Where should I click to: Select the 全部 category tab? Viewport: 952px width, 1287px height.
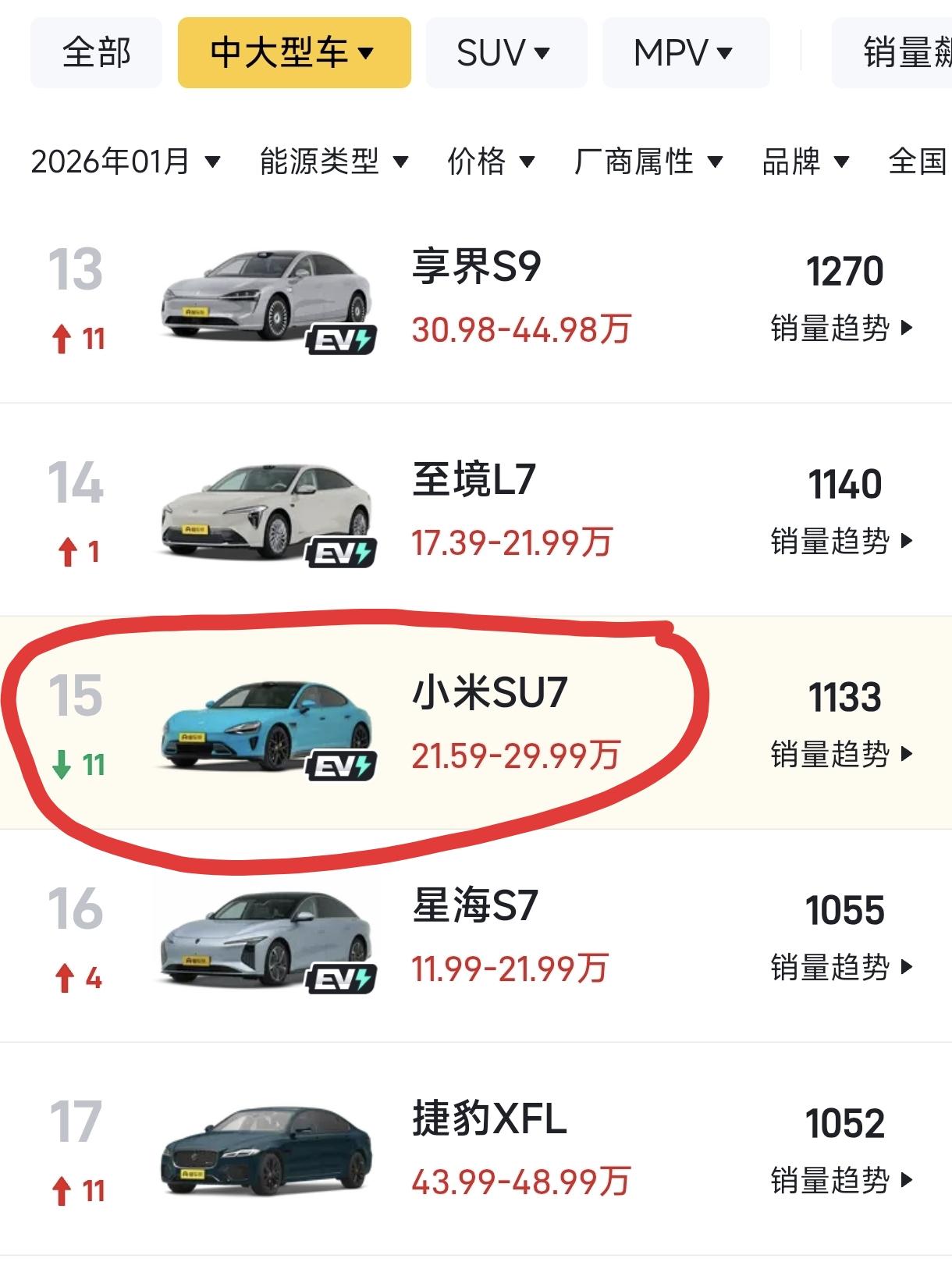tap(95, 52)
